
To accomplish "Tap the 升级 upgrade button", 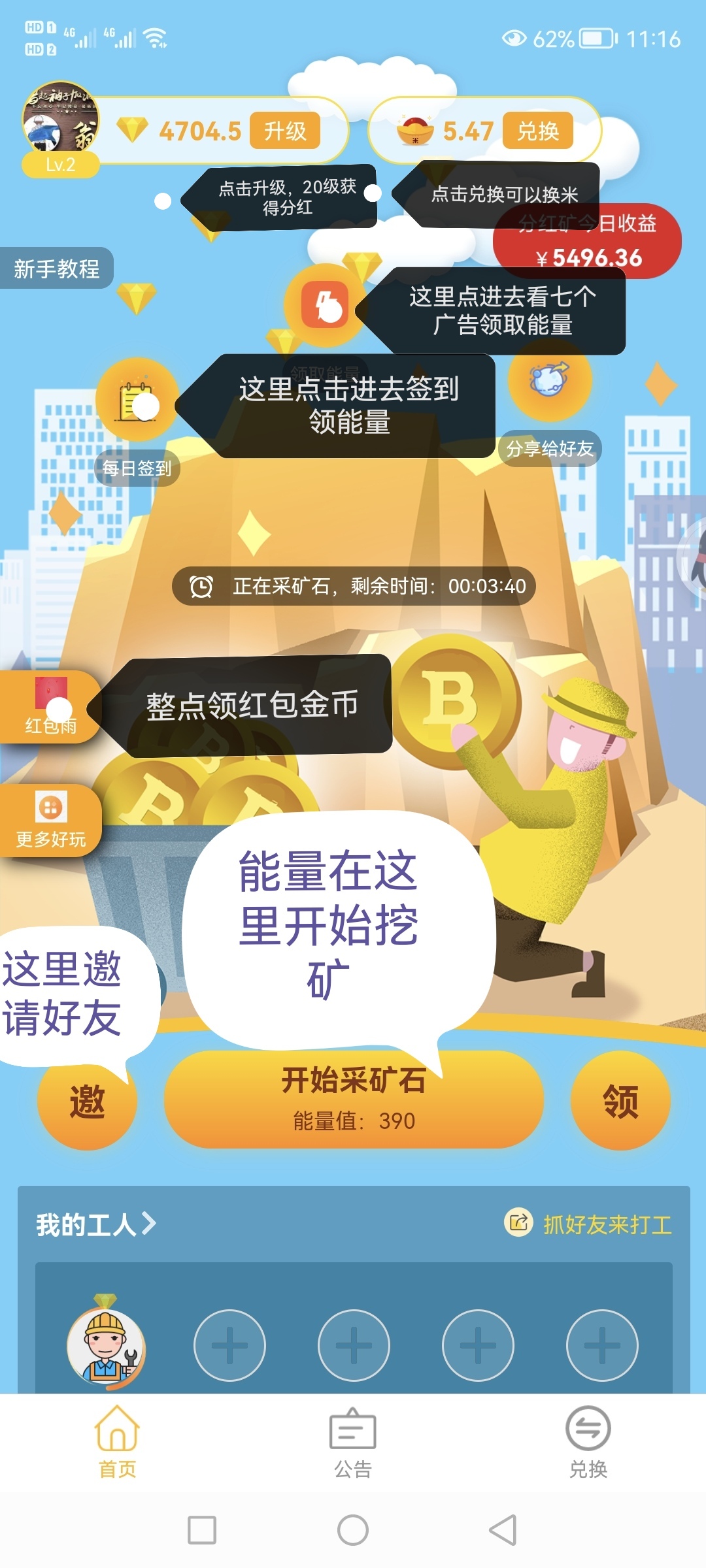I will [x=285, y=131].
